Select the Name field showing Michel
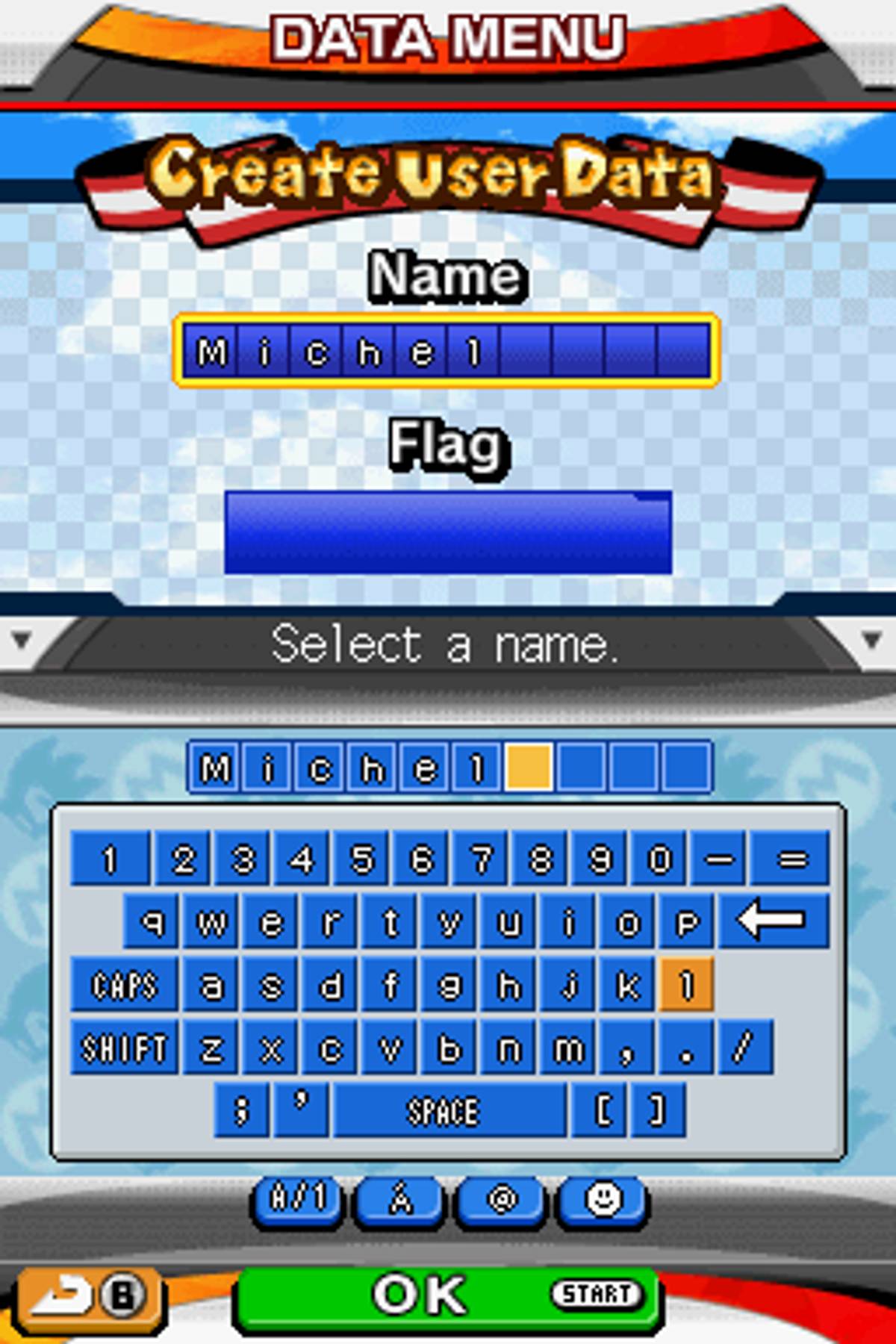Image resolution: width=896 pixels, height=1344 pixels. click(x=447, y=351)
